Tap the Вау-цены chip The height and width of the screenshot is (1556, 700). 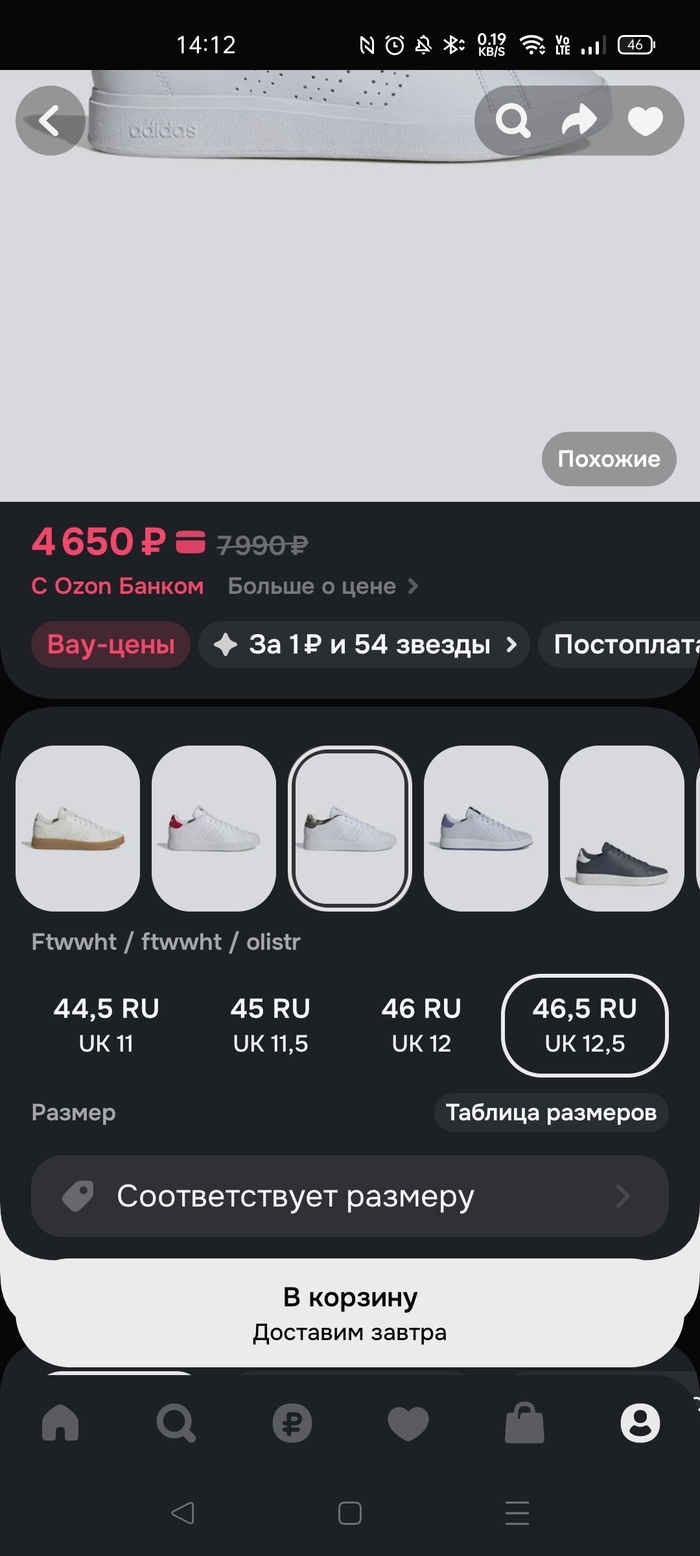(111, 644)
